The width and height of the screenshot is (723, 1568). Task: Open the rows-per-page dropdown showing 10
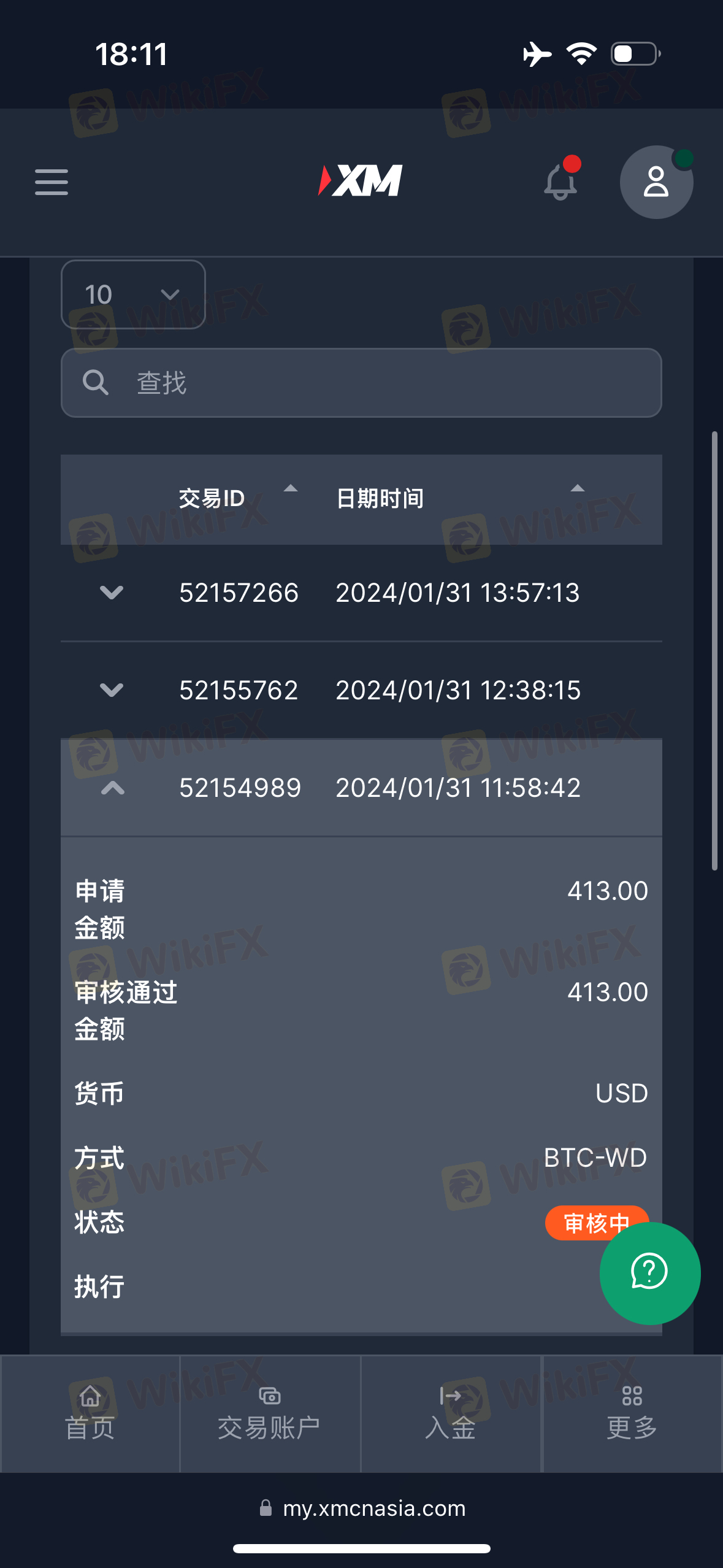(x=133, y=294)
